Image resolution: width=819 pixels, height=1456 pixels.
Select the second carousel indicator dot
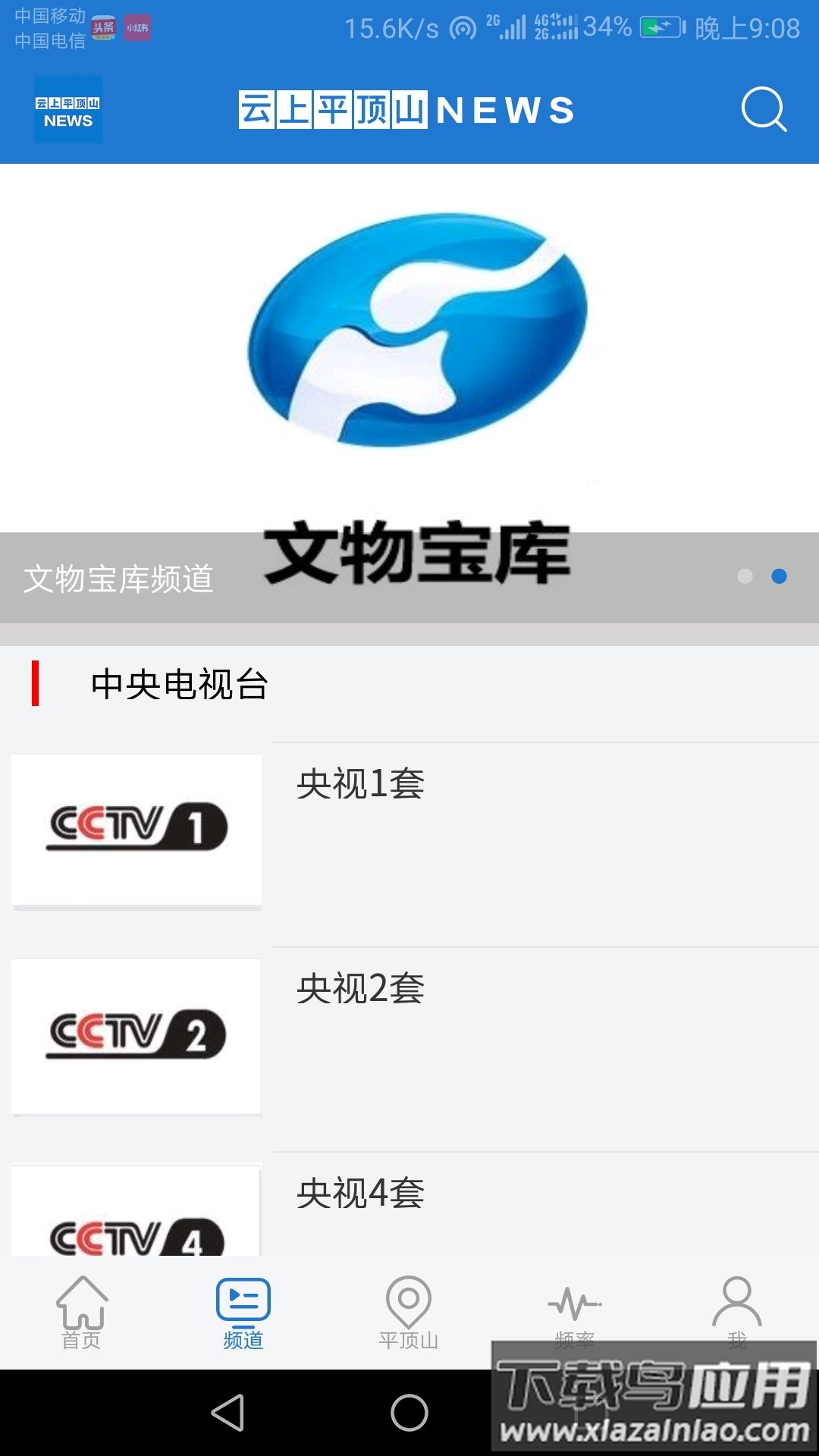[780, 576]
